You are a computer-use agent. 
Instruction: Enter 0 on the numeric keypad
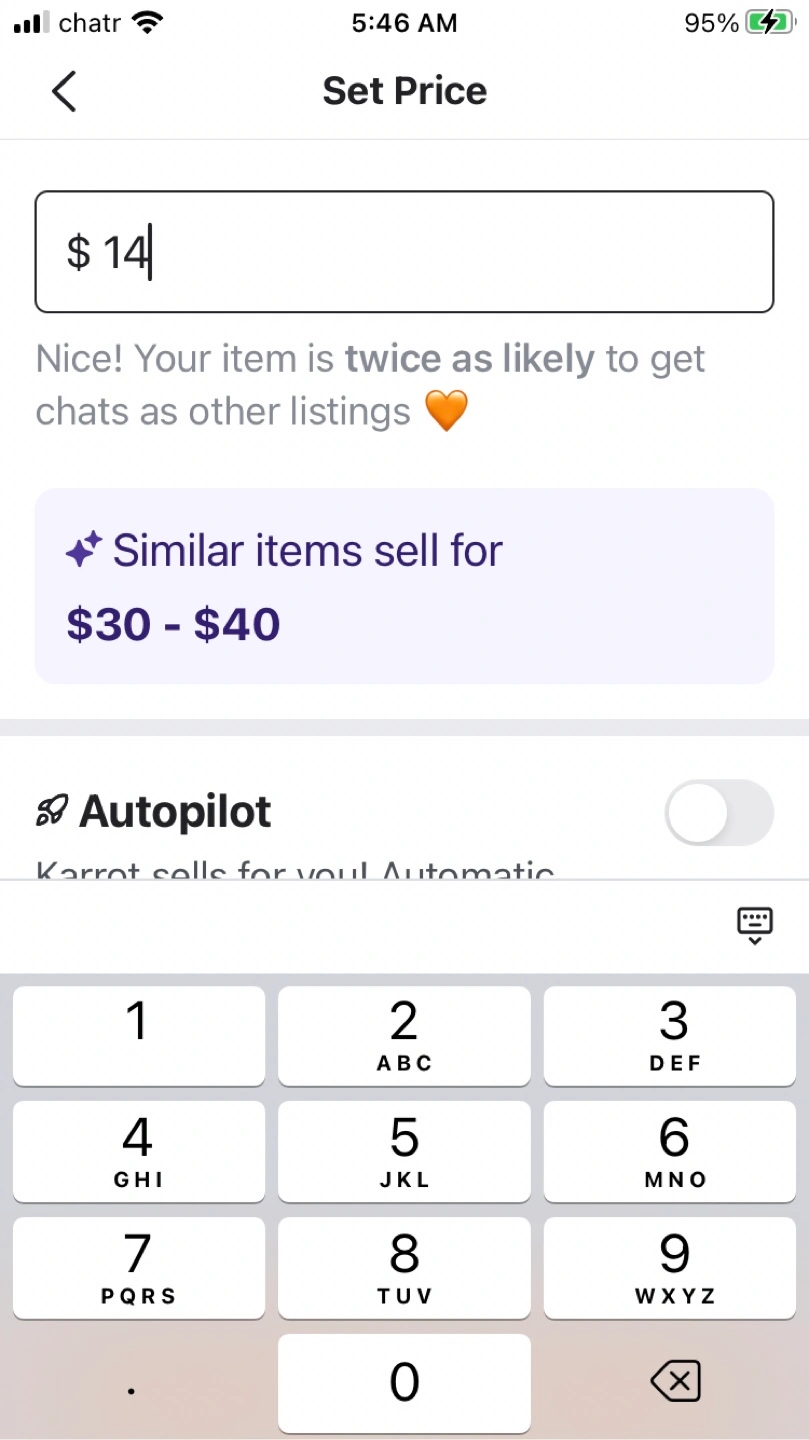pyautogui.click(x=404, y=1382)
